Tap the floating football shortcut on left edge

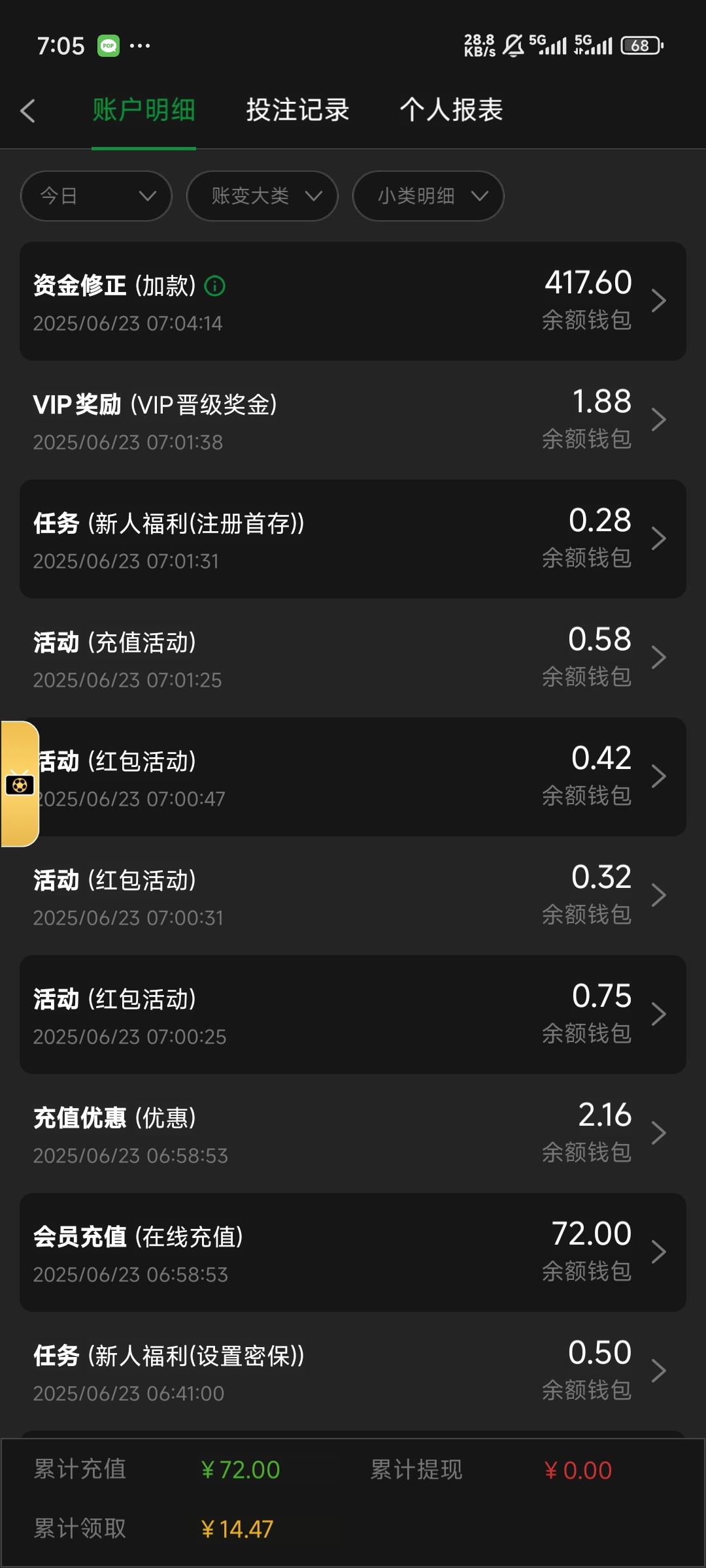coord(20,784)
